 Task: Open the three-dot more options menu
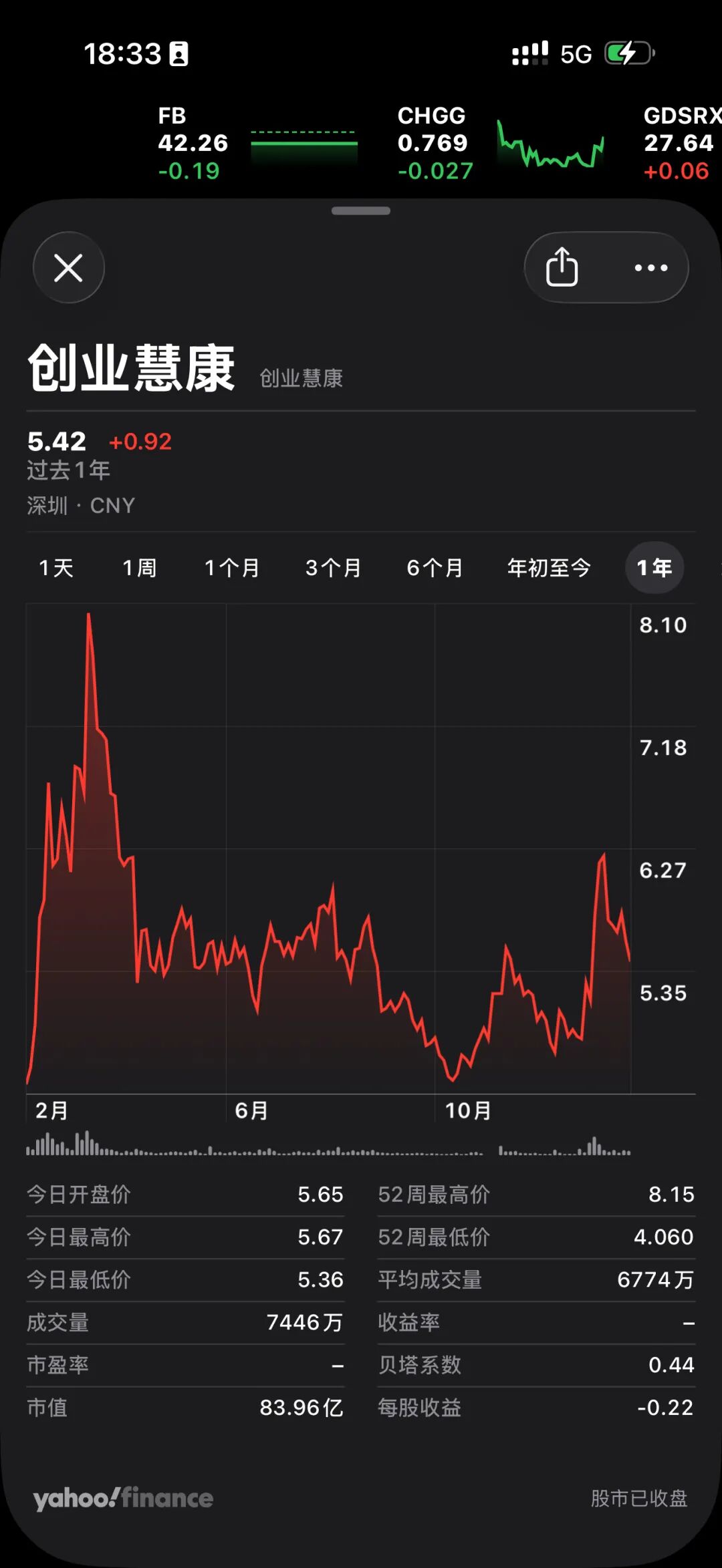point(650,268)
